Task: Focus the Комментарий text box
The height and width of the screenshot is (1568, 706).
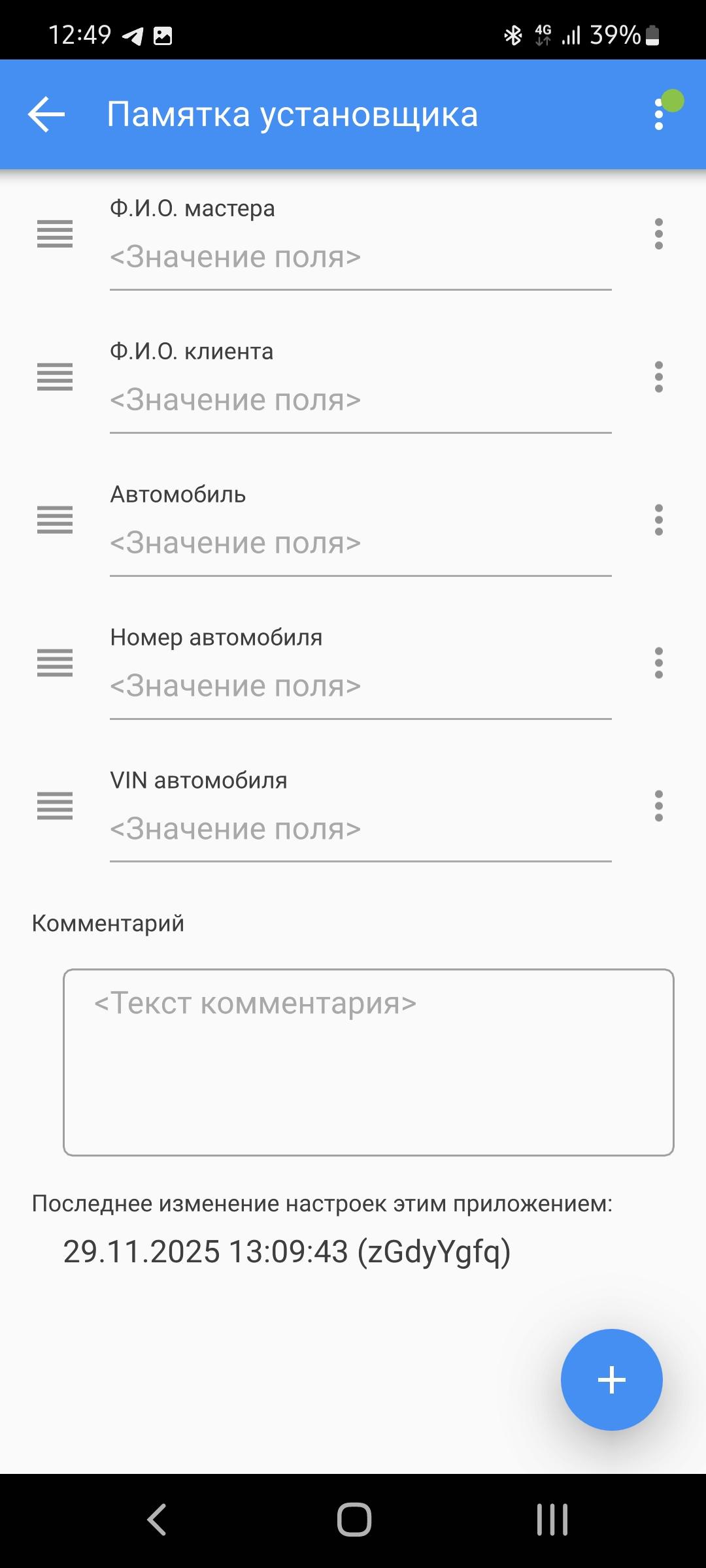Action: 368,1062
